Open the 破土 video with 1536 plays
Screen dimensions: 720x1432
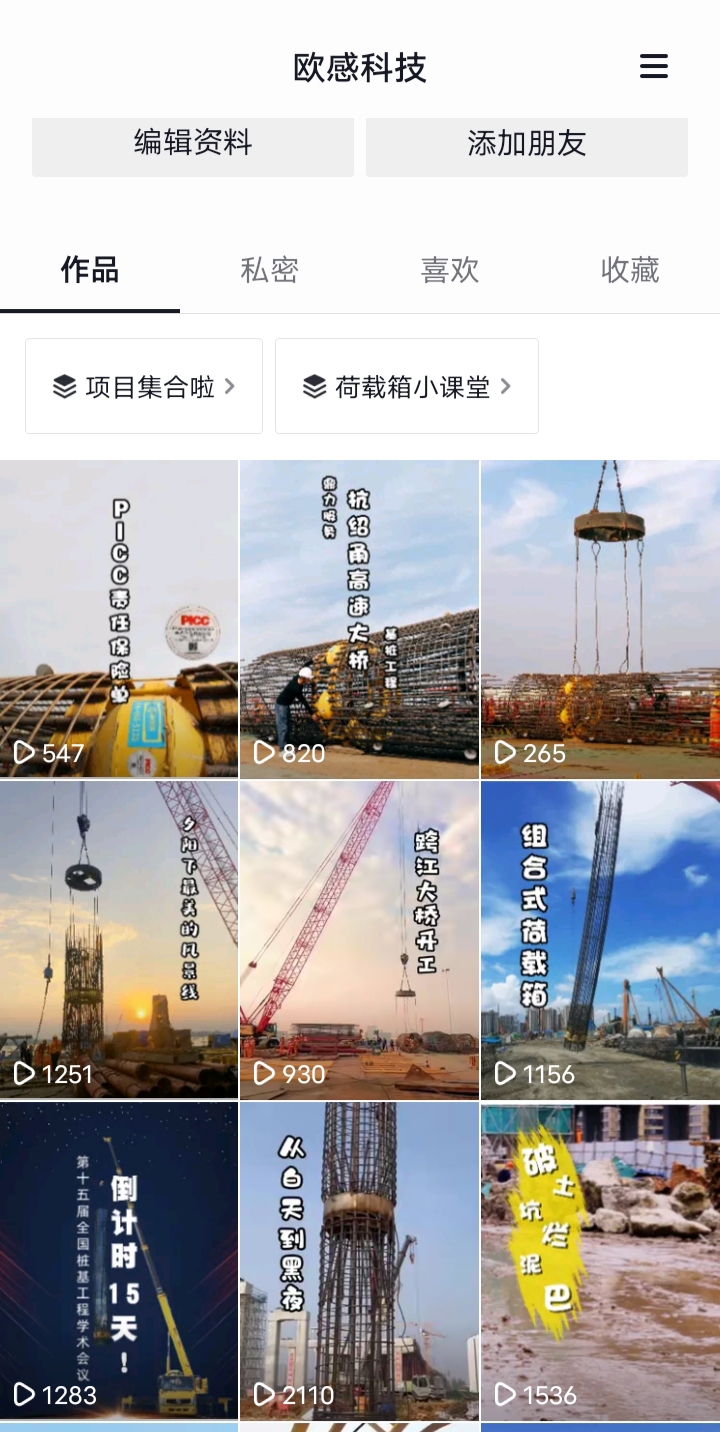click(x=600, y=1260)
